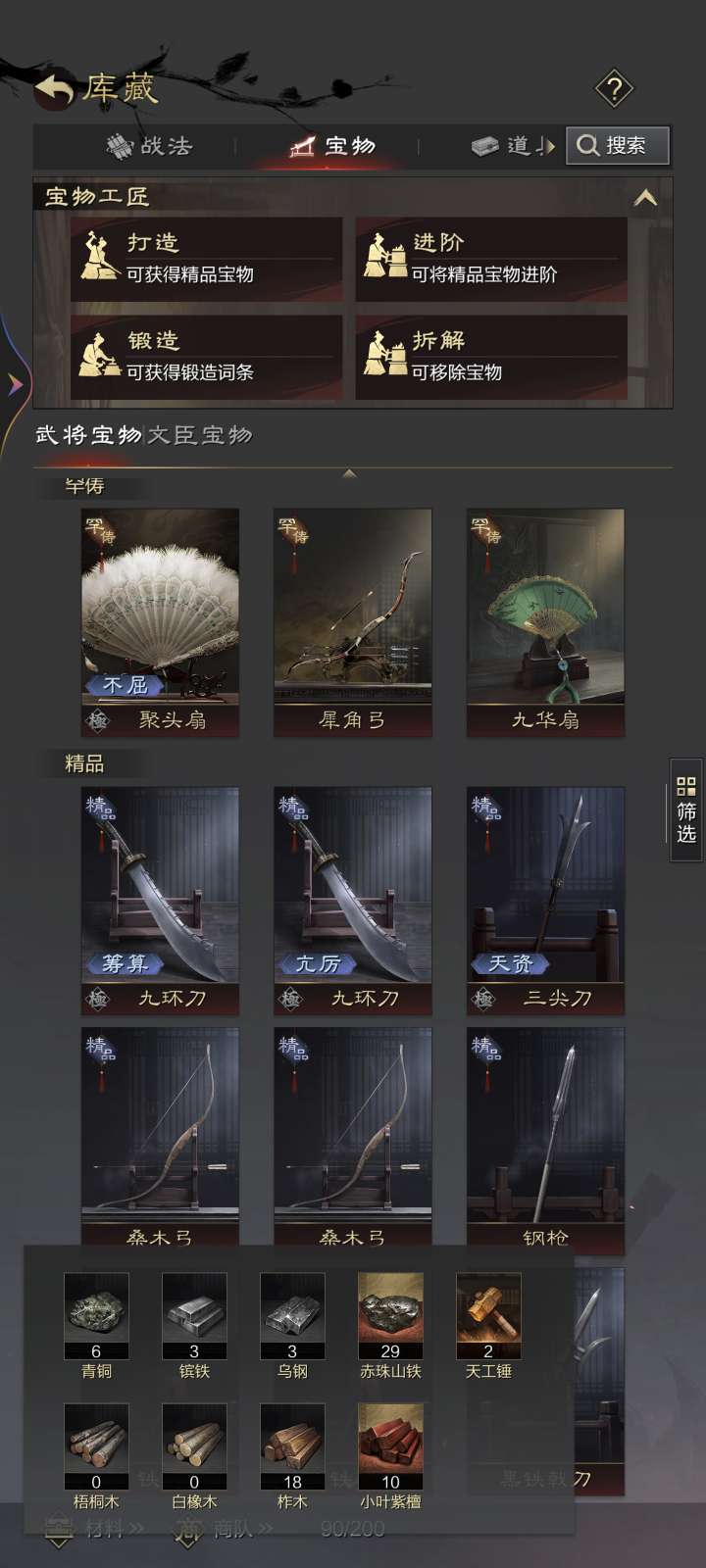Select the 聚头扇 treasure card

160,622
